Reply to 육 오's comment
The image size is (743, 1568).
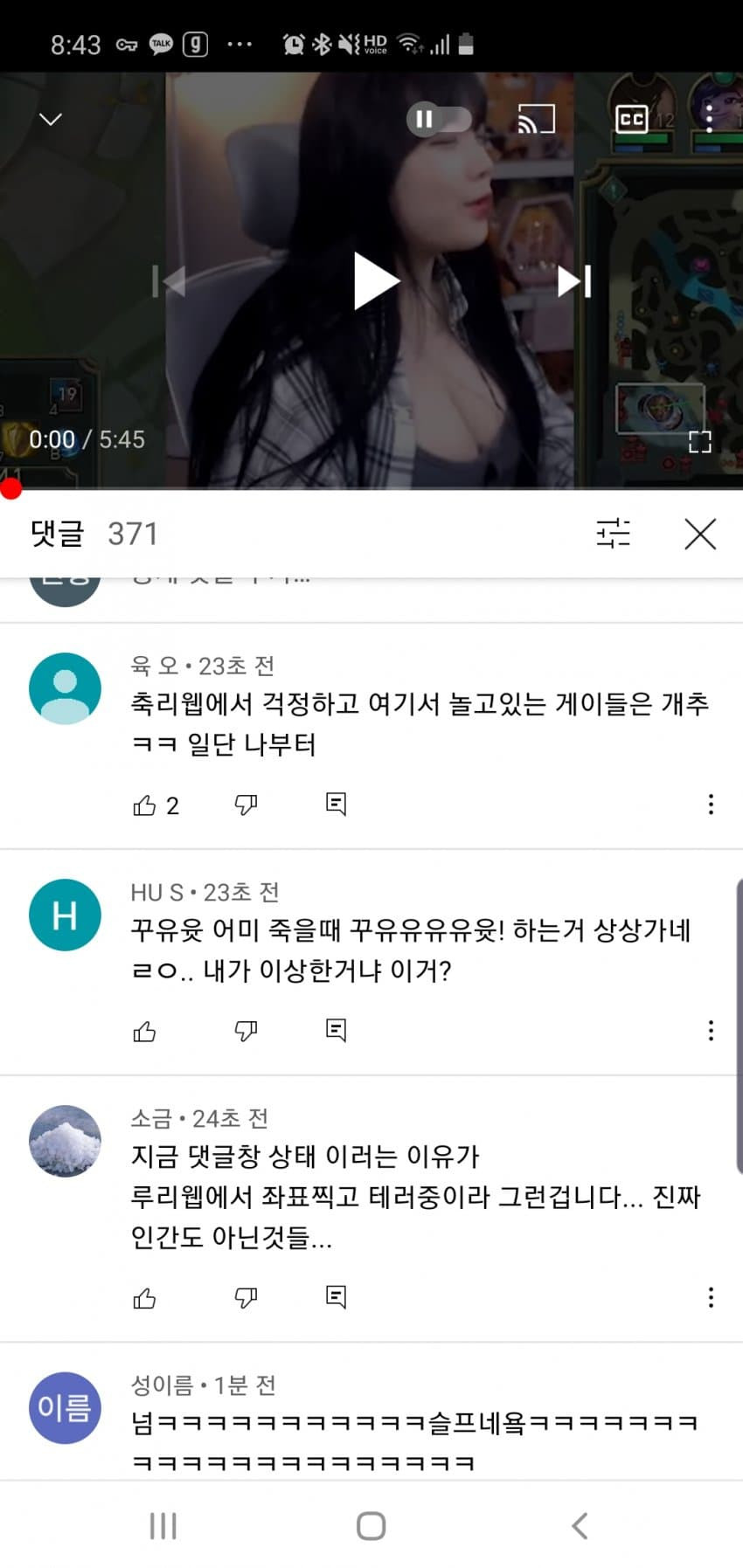pos(336,804)
